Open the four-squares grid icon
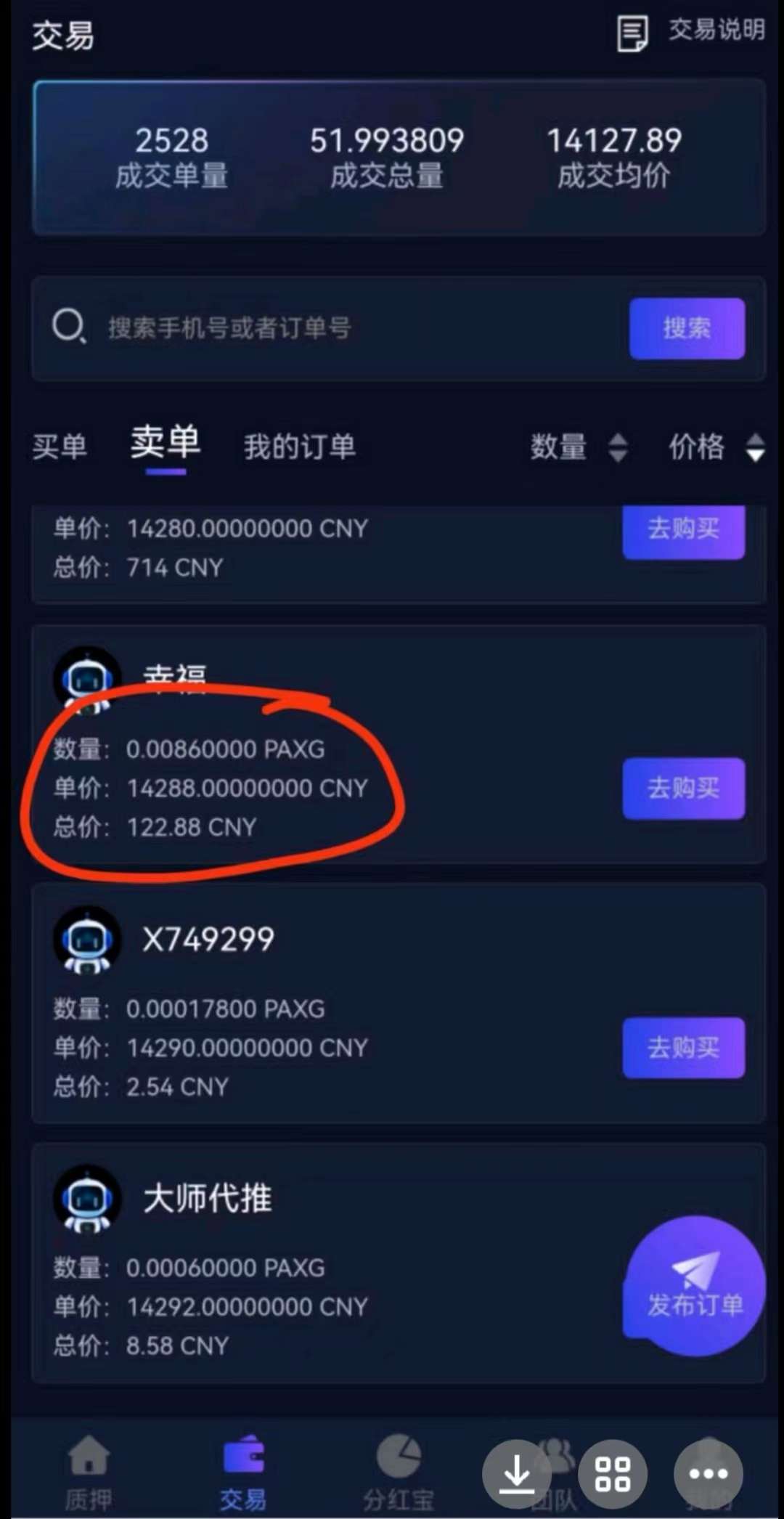 (x=613, y=1474)
